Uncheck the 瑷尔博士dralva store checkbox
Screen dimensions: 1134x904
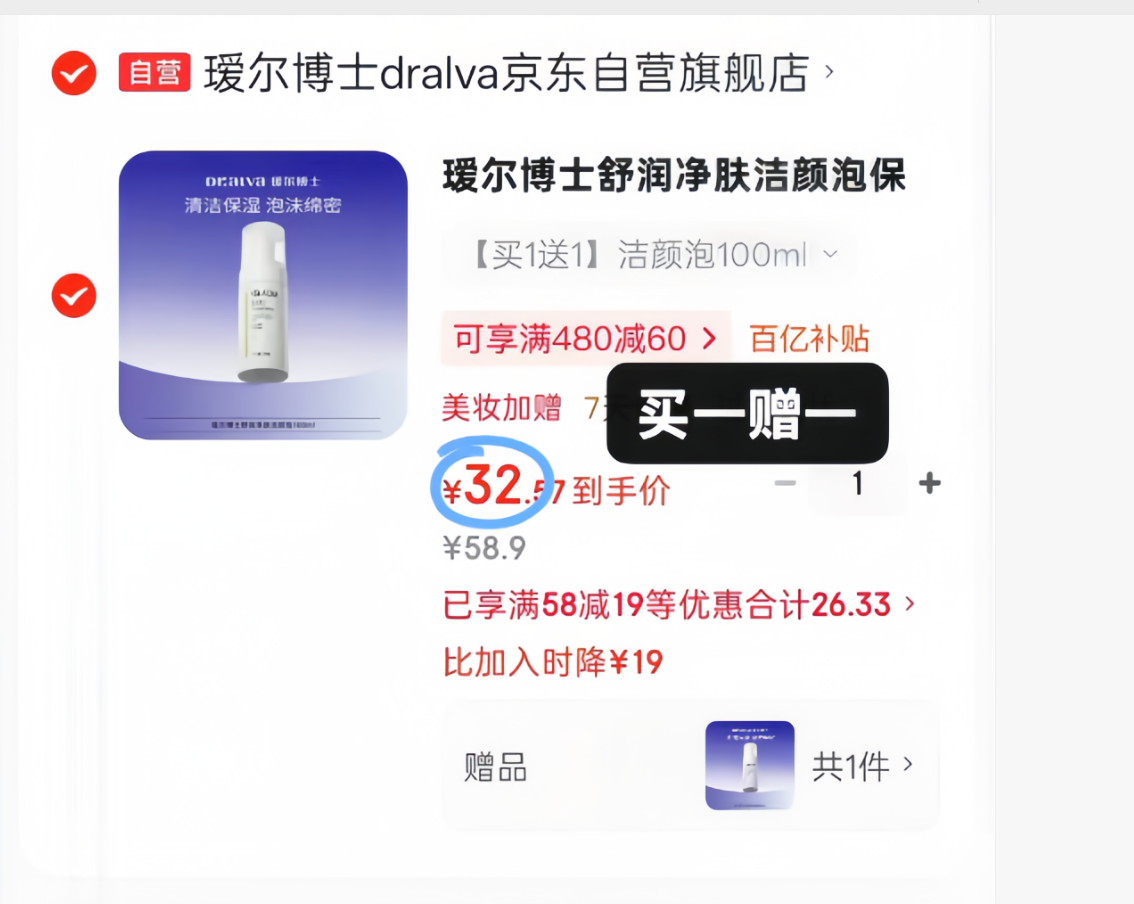tap(74, 74)
